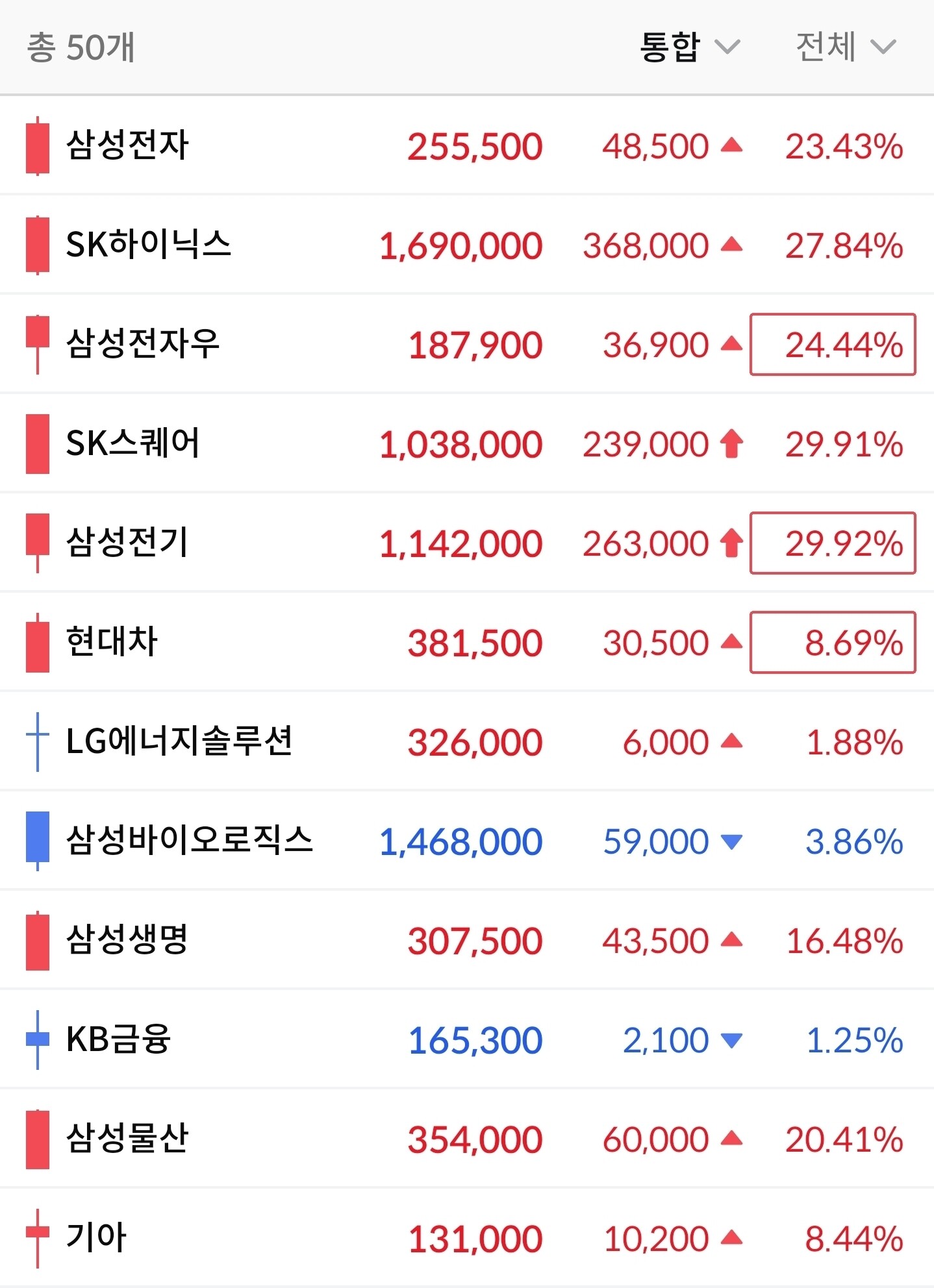
Task: Open SK하이닉스 stock details
Action: (467, 245)
